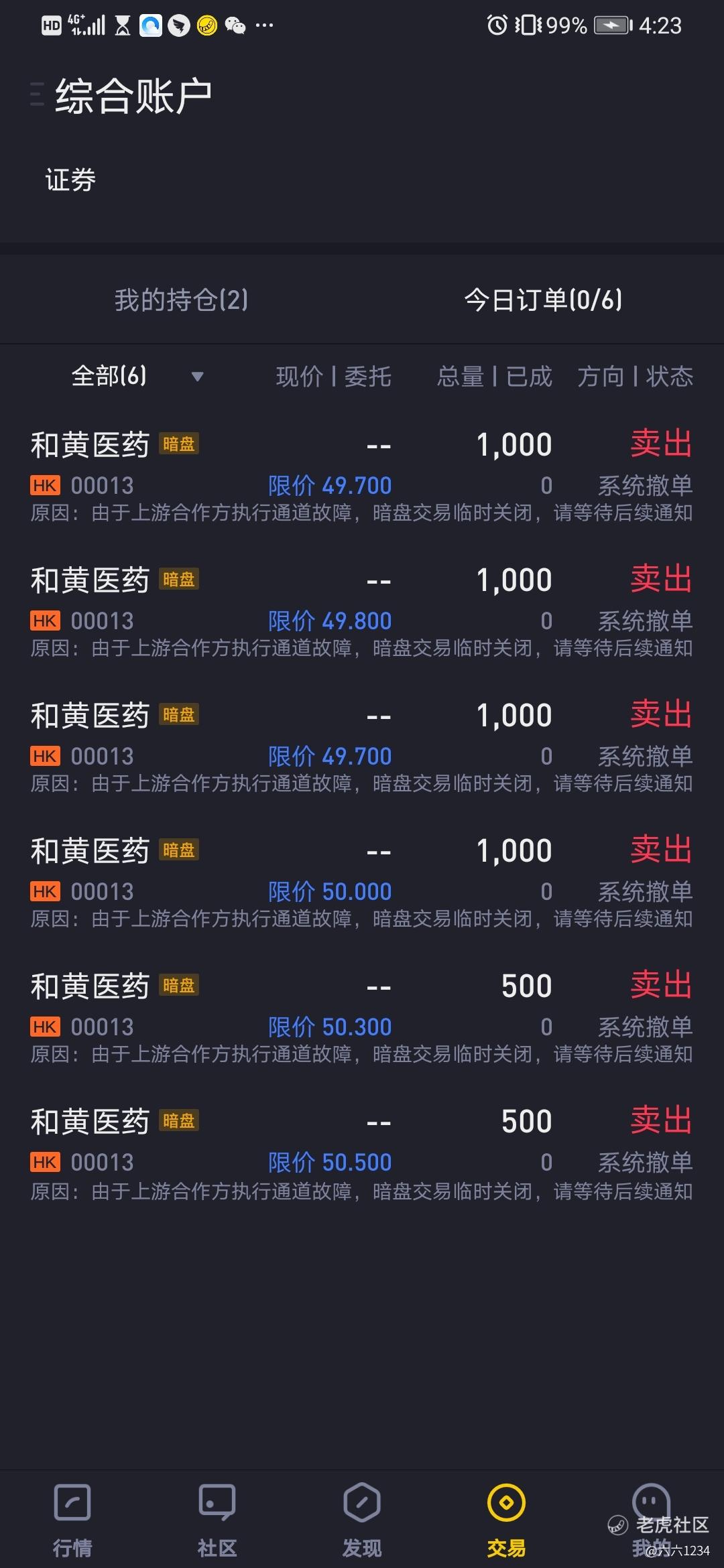Switch to the 我的持仓(2) tab
Viewport: 724px width, 1568px height.
(181, 300)
